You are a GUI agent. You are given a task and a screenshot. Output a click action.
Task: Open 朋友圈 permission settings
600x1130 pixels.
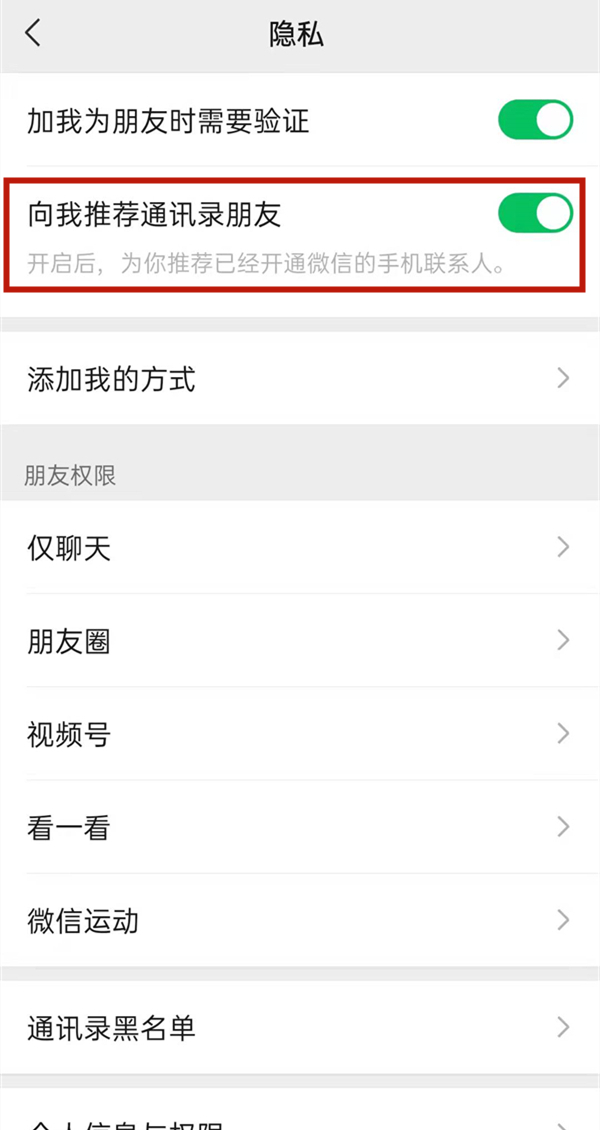coord(300,641)
